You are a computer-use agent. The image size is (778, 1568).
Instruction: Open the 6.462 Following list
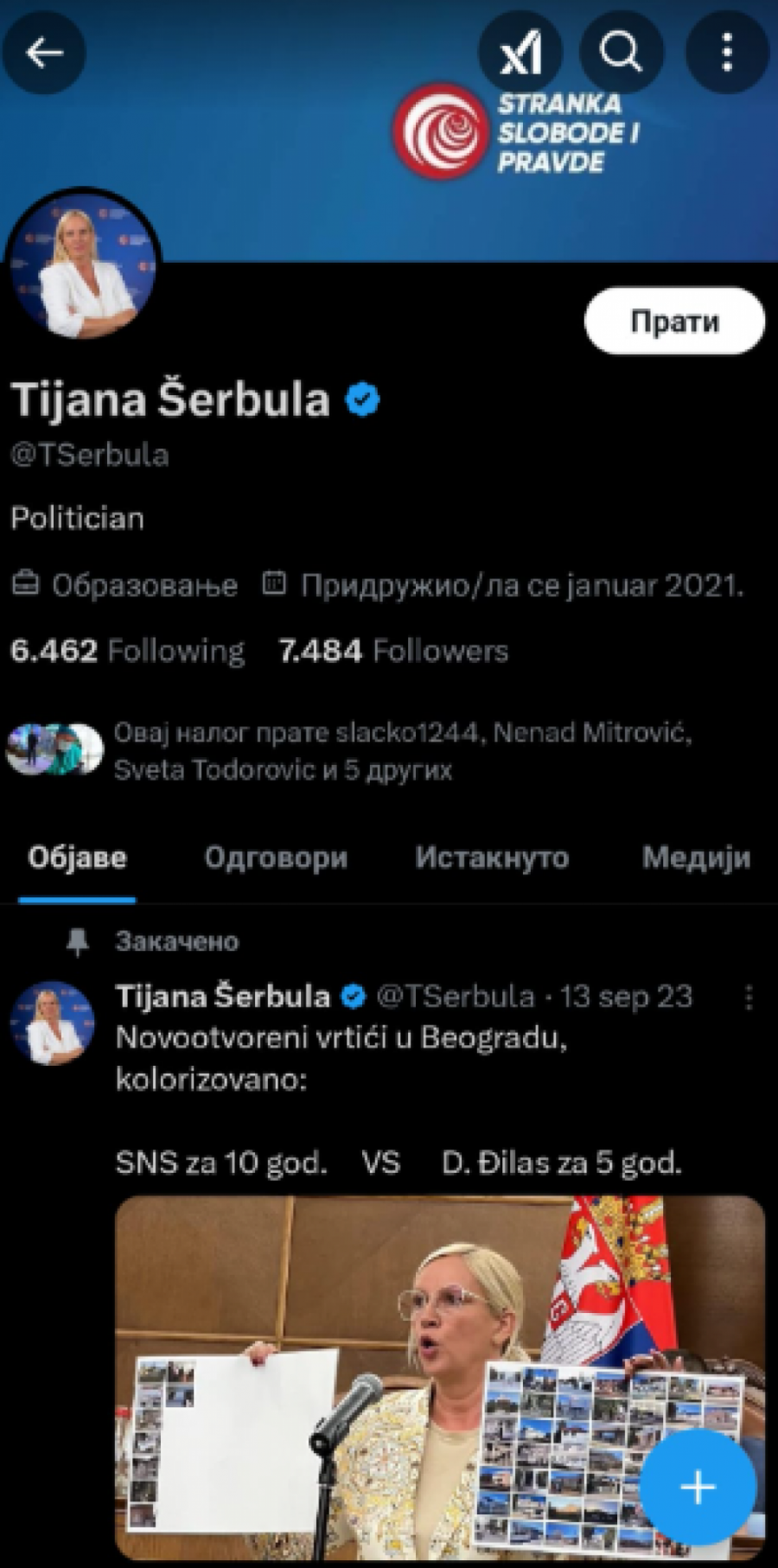click(127, 651)
